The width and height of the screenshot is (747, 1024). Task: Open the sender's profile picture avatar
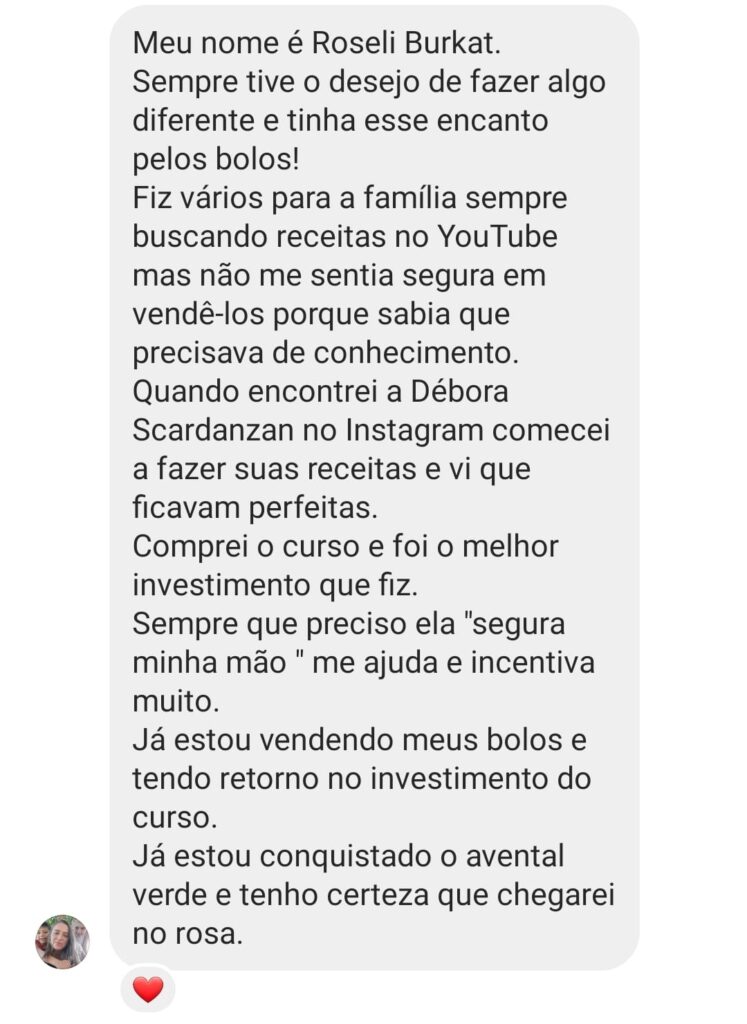tap(62, 942)
